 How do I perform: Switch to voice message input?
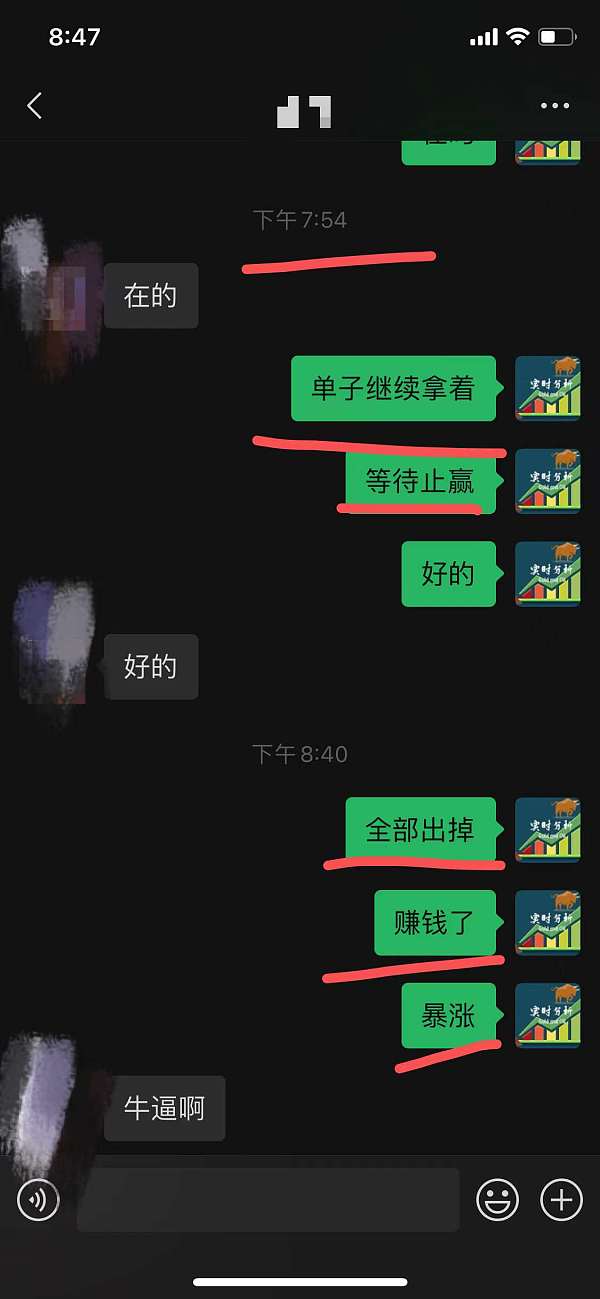point(38,1199)
